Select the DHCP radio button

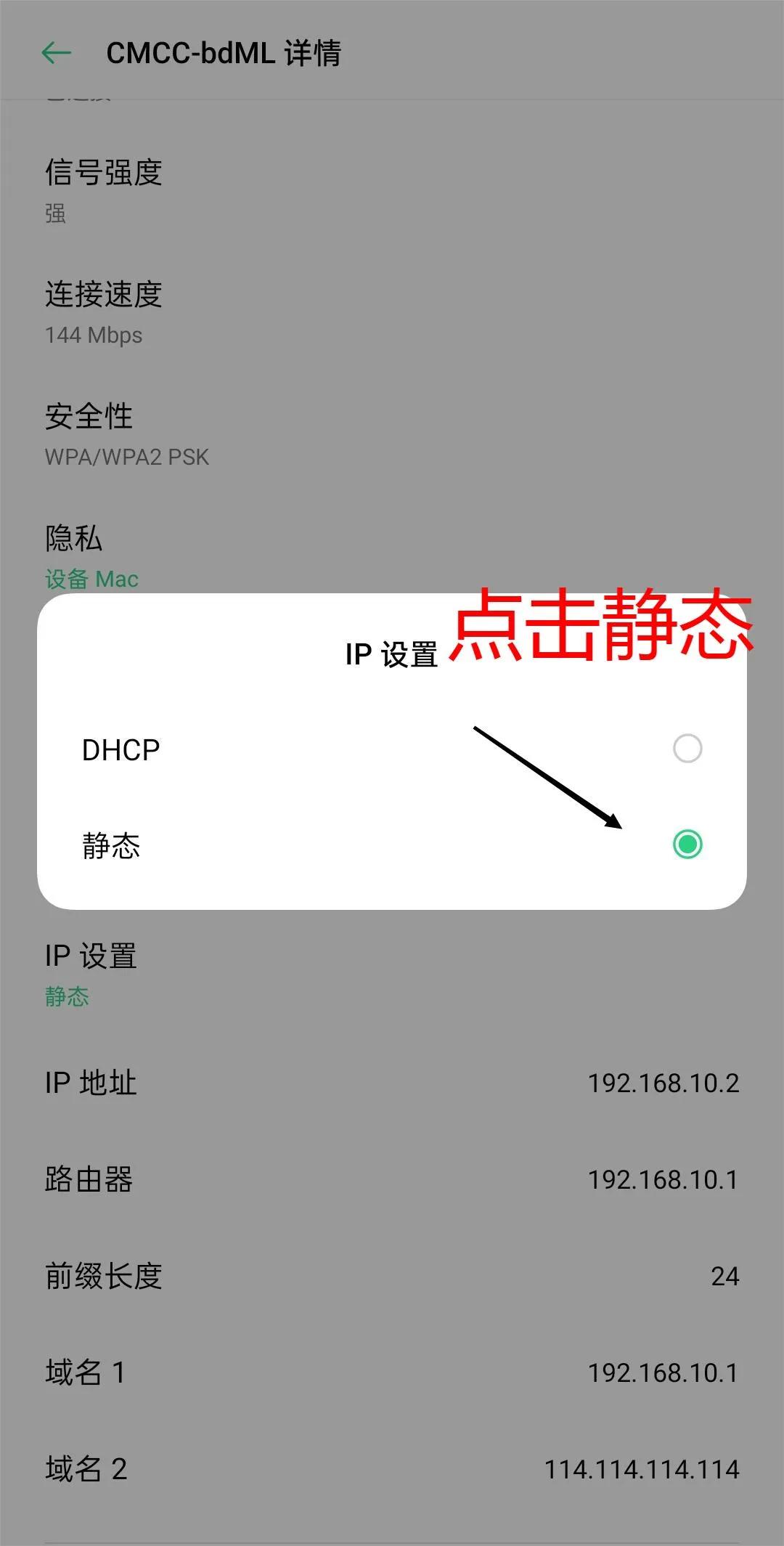click(x=687, y=749)
